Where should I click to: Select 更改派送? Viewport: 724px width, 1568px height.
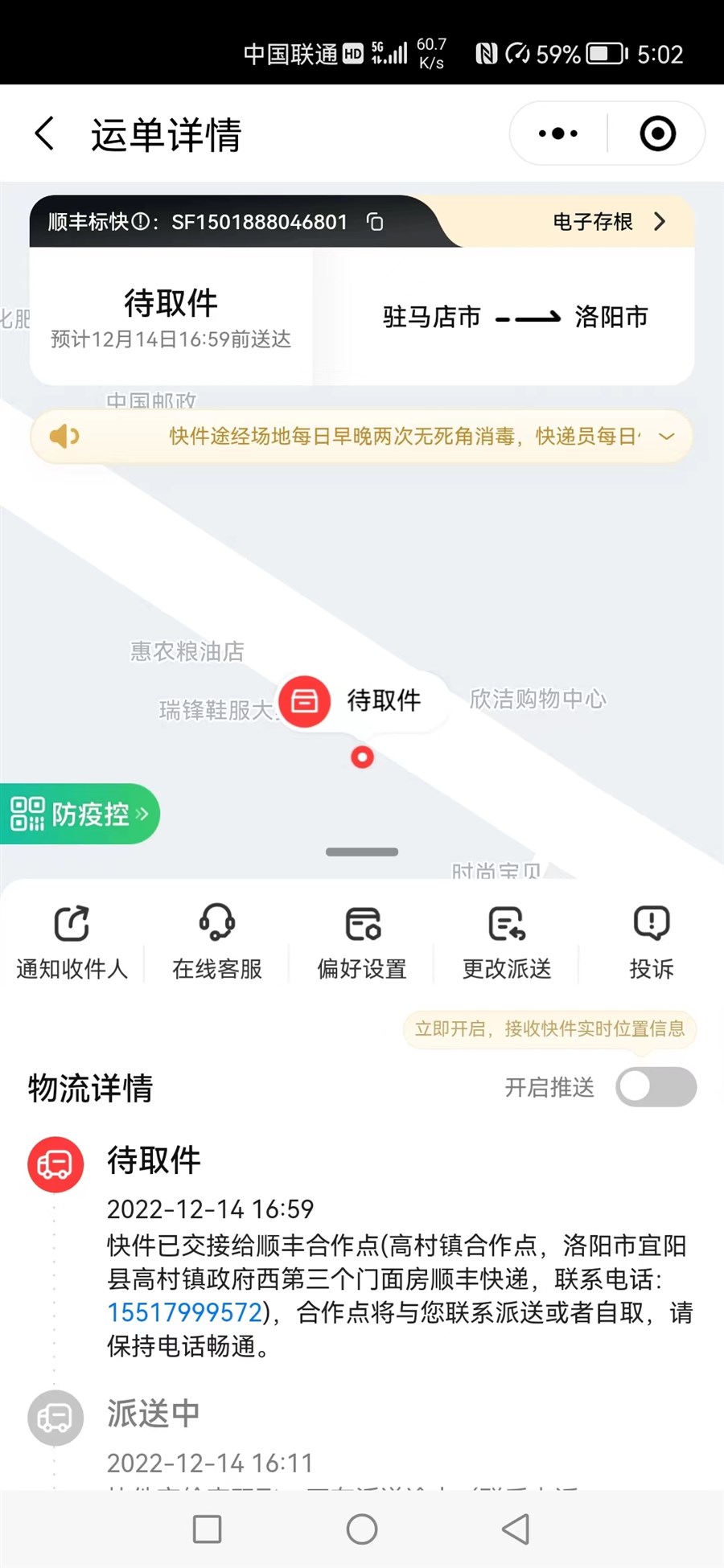click(x=507, y=942)
